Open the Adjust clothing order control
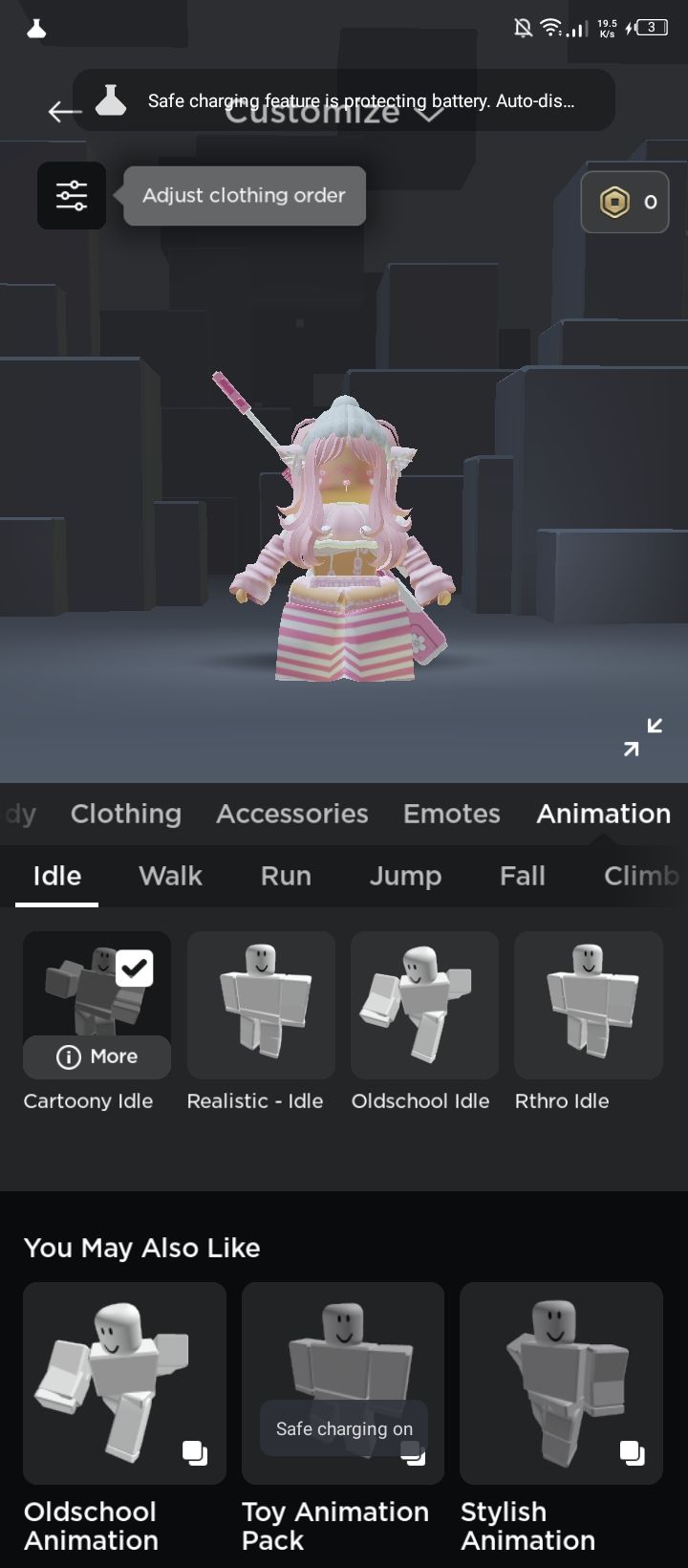The height and width of the screenshot is (1568, 688). click(x=72, y=195)
